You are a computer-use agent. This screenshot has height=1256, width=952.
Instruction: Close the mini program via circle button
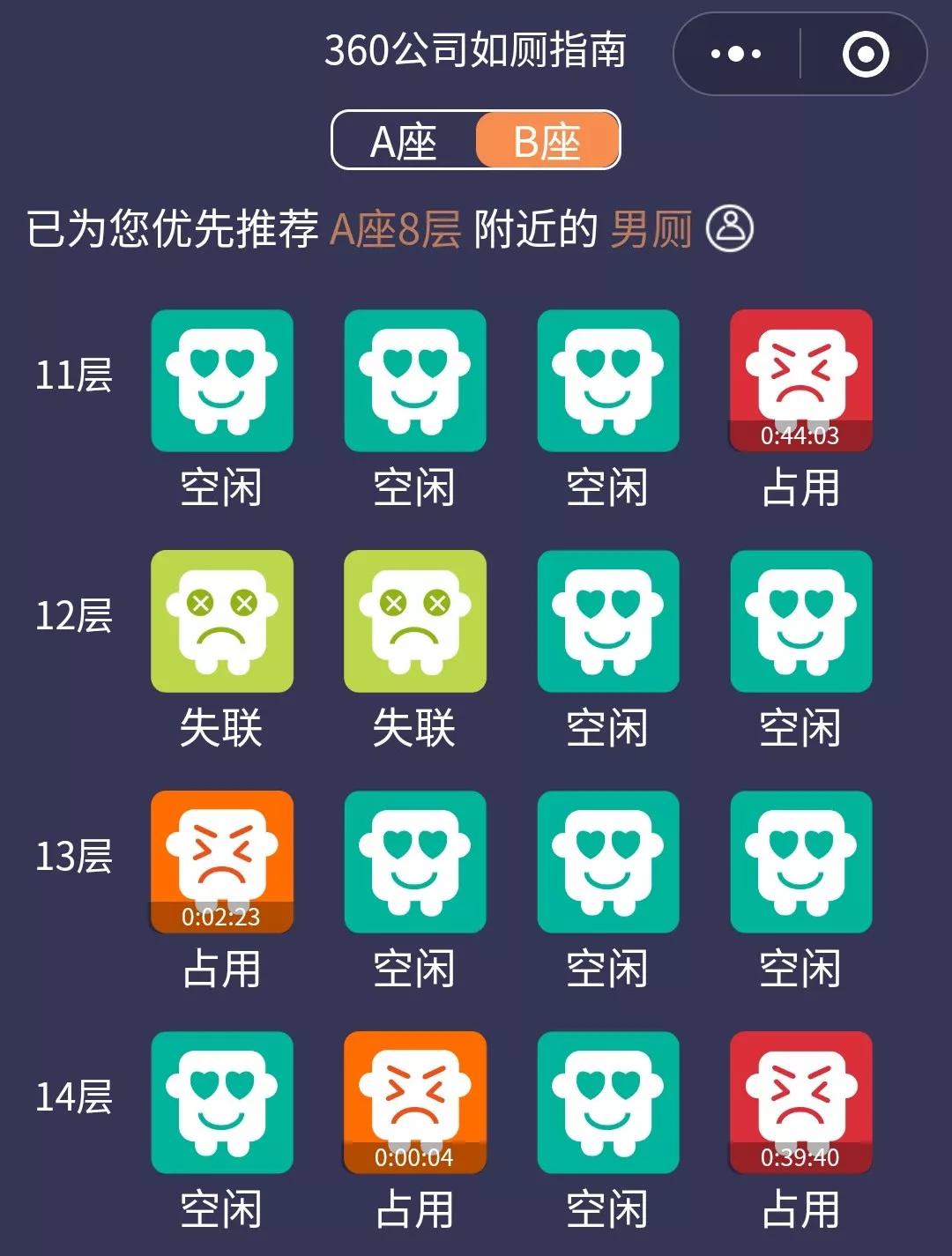coord(865,55)
